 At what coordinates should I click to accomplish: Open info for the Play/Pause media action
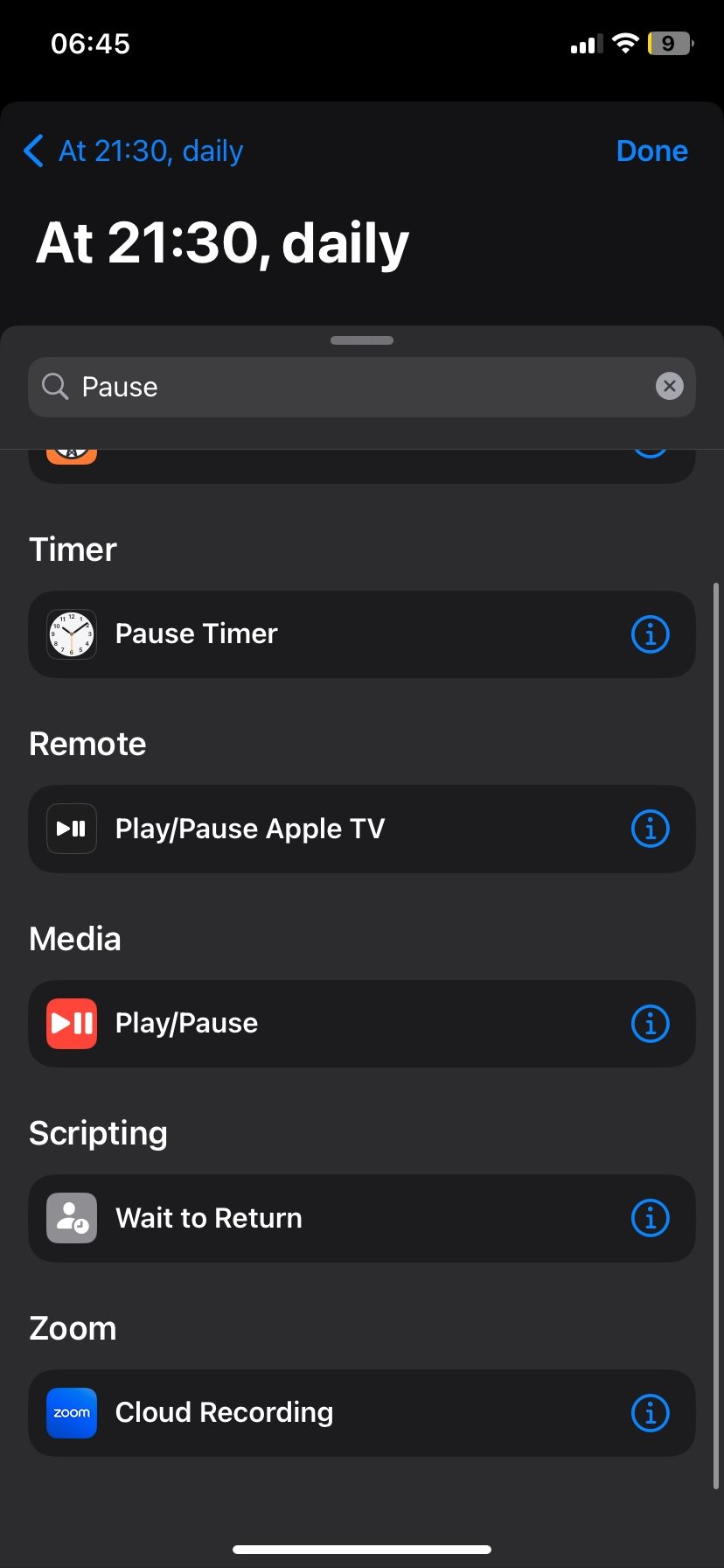point(650,1023)
